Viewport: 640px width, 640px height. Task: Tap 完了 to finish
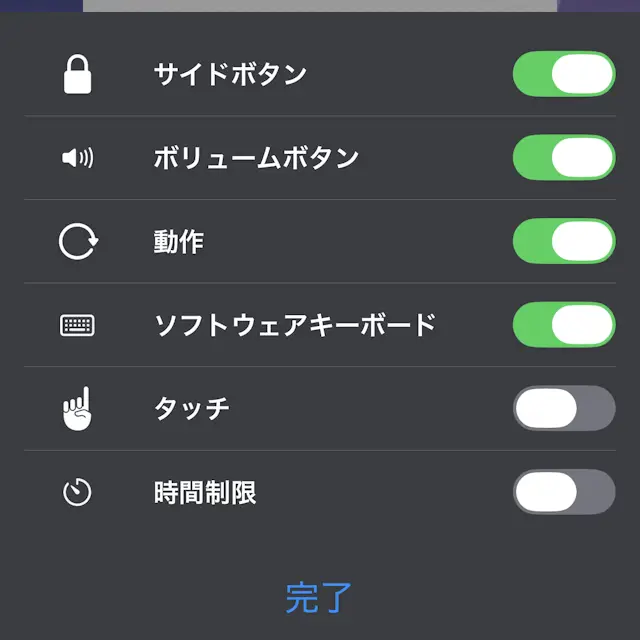(x=319, y=597)
